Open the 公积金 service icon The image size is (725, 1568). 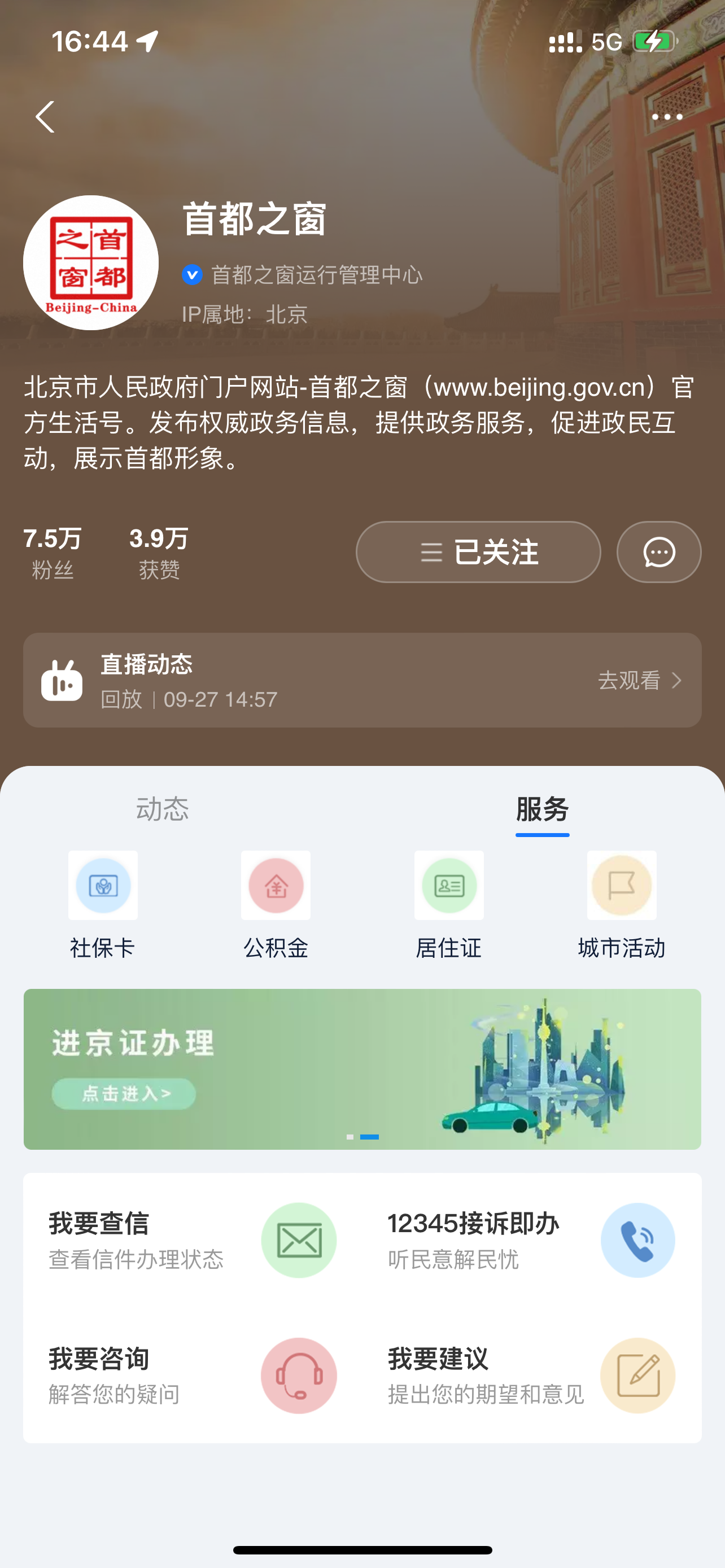(x=275, y=886)
